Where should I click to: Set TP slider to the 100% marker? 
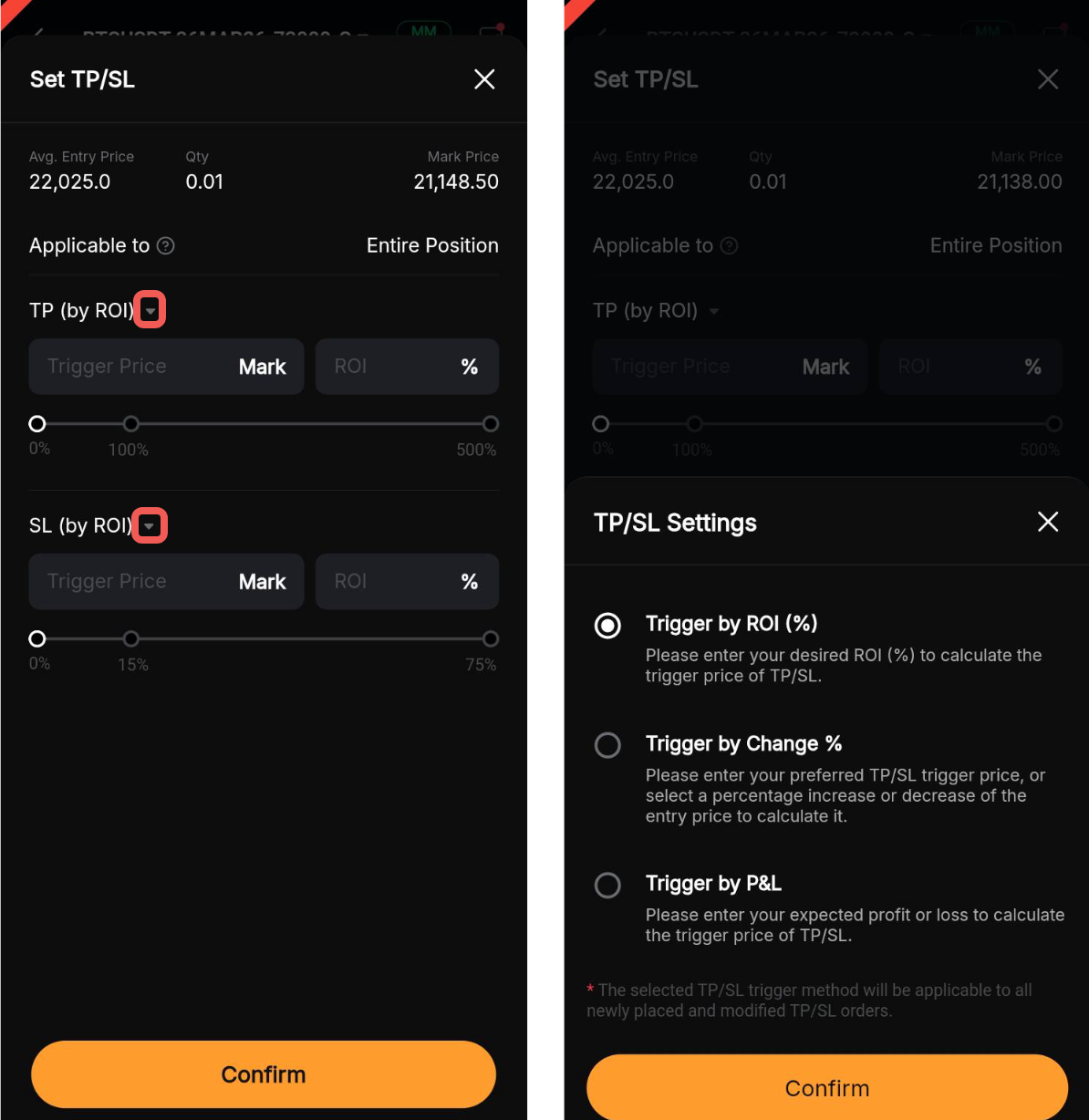coord(131,424)
